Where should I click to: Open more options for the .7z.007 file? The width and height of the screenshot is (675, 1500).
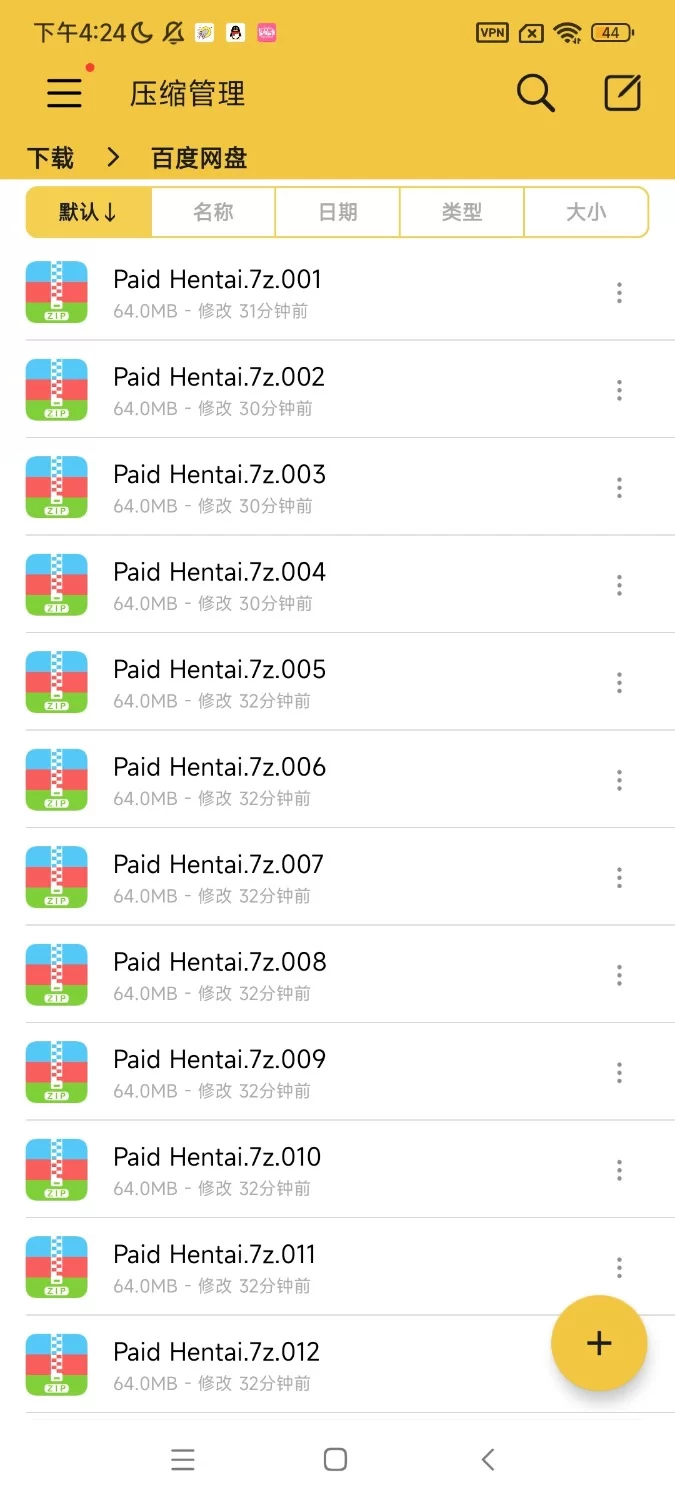[619, 877]
